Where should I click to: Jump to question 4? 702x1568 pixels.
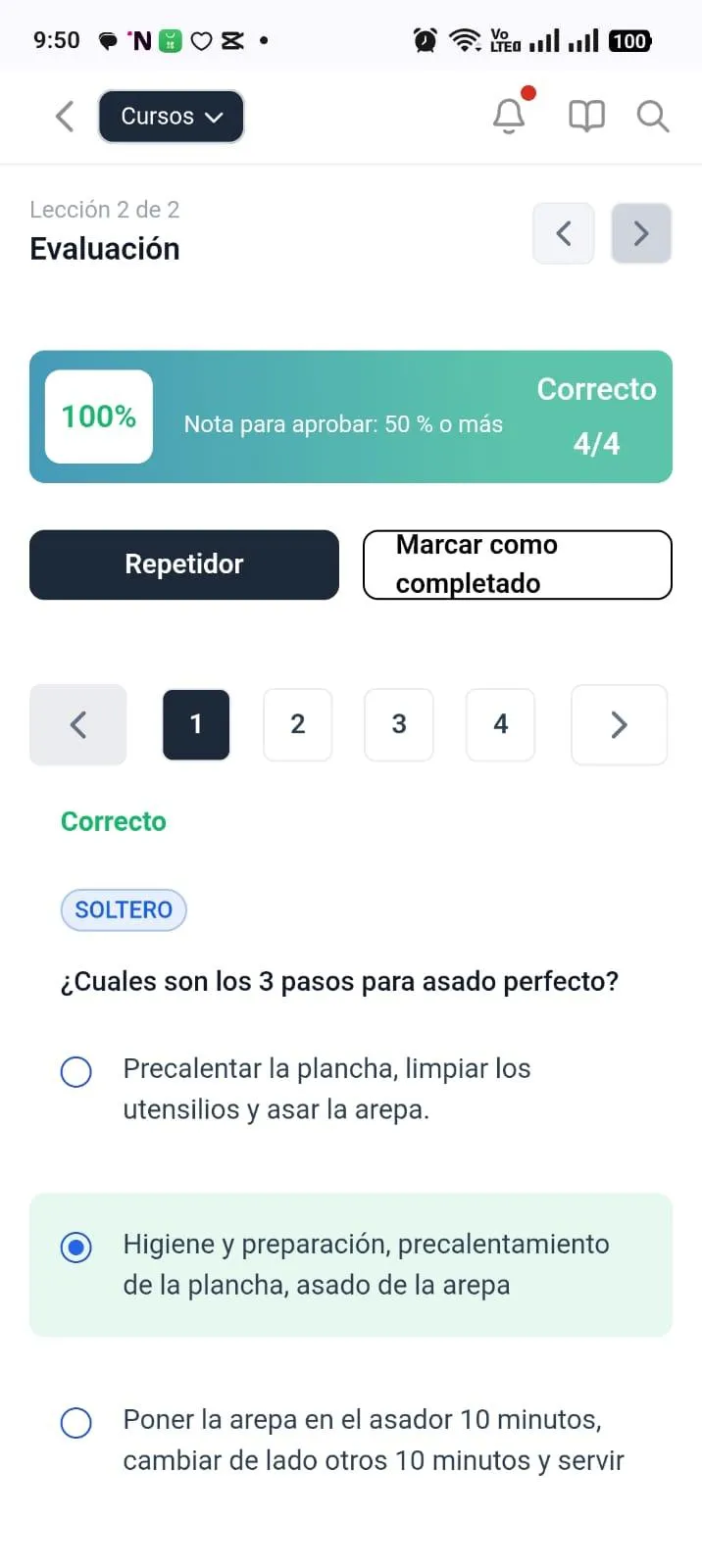(501, 724)
